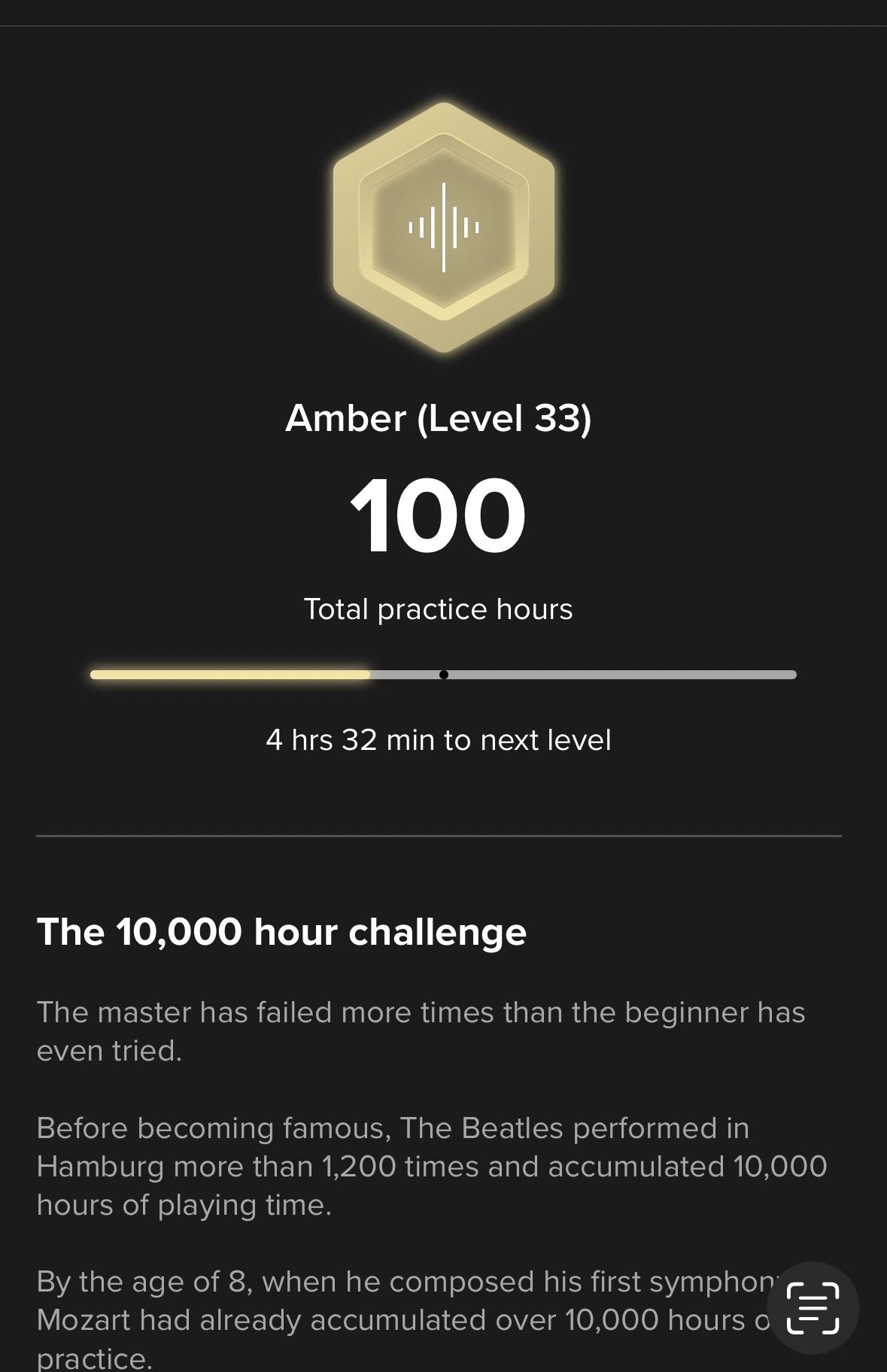Screen dimensions: 887x1372
Task: Tap the 4 hrs 32 min to next level text
Action: click(x=440, y=740)
